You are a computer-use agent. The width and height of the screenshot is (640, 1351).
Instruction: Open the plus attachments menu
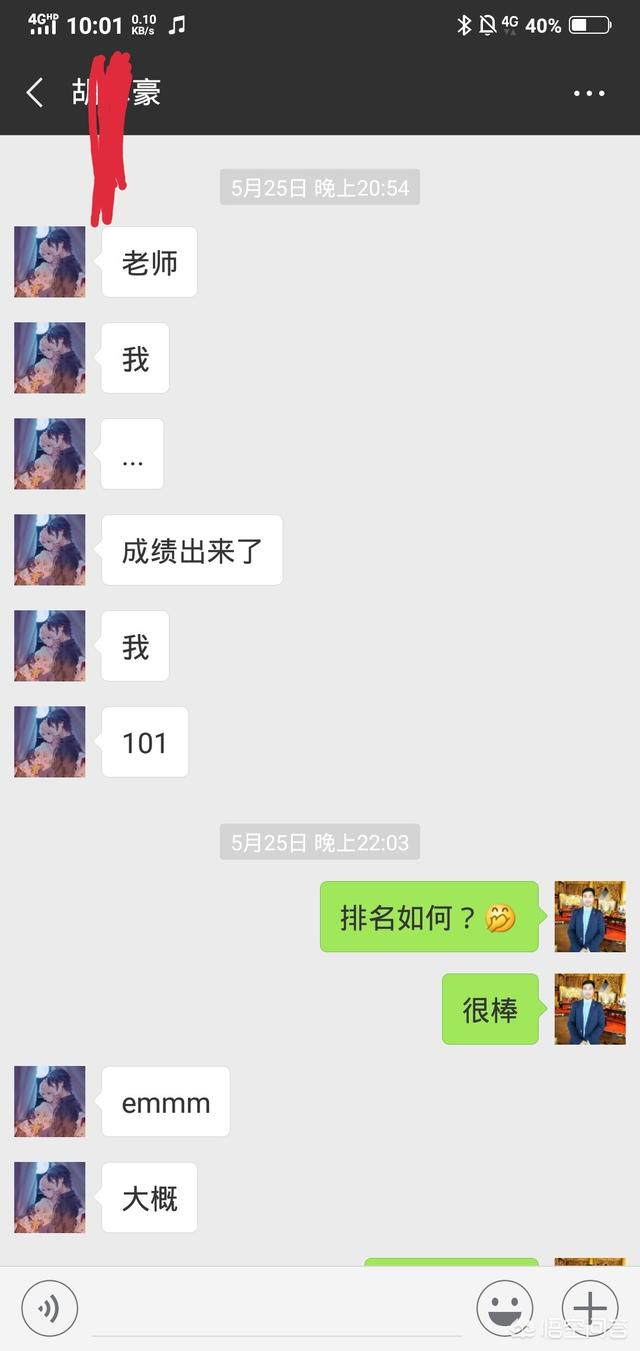pos(590,1307)
